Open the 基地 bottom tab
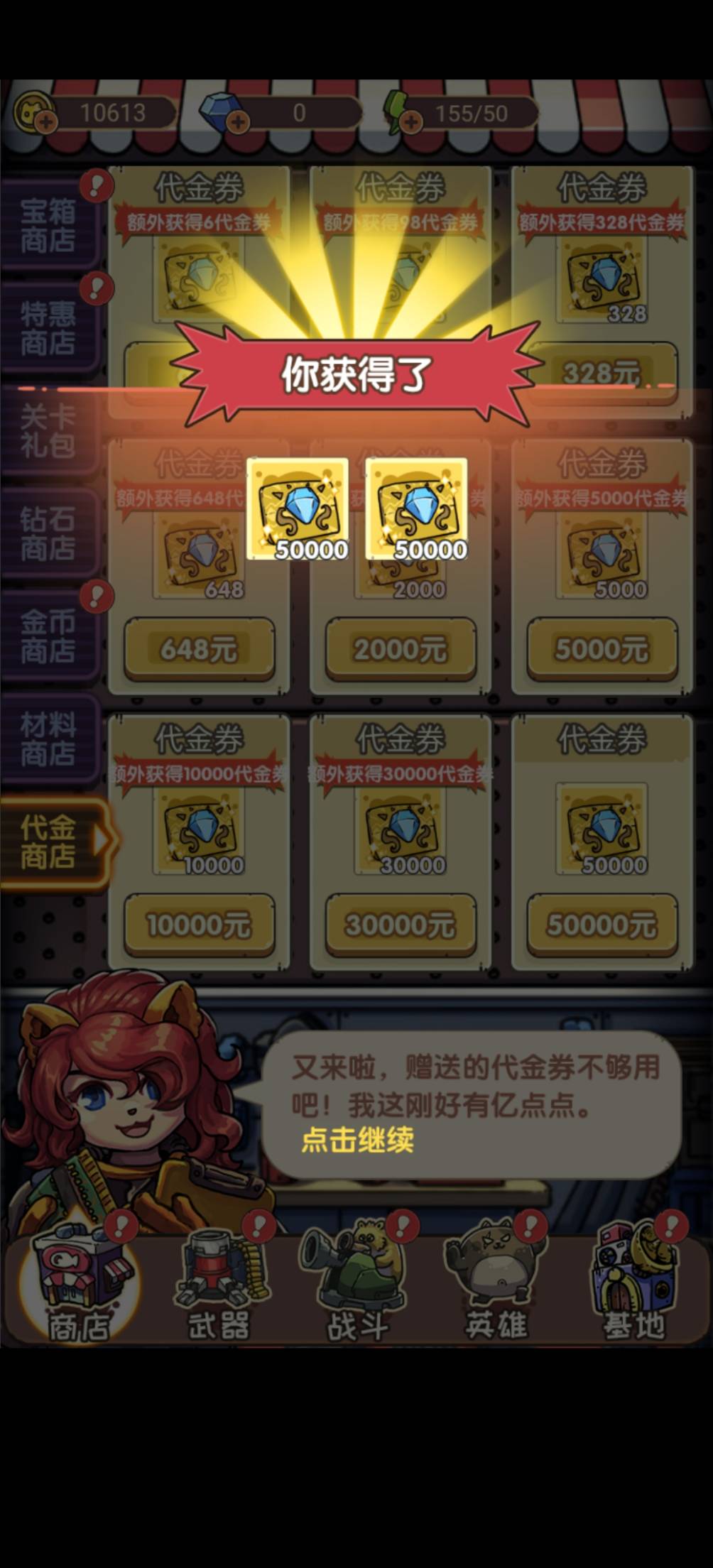 pos(634,1282)
